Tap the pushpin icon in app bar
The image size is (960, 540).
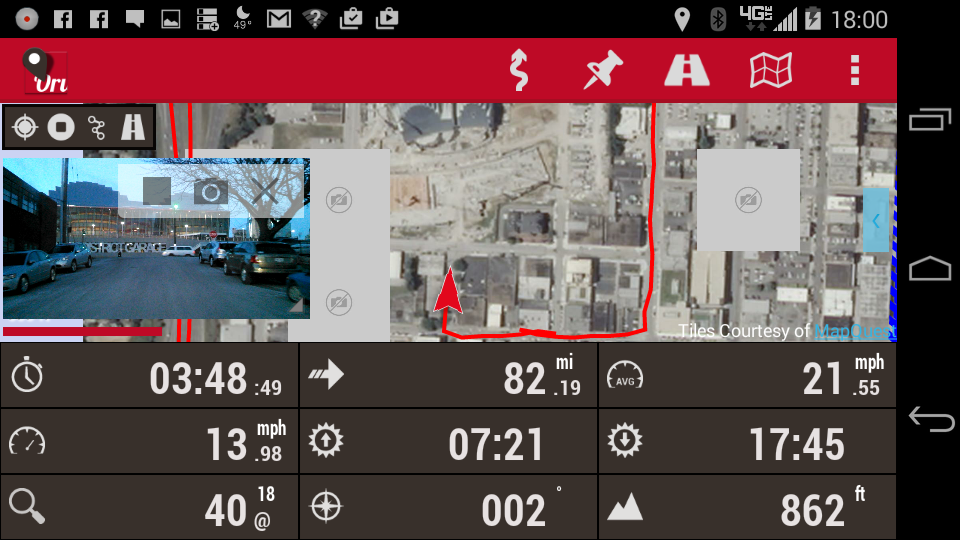603,70
